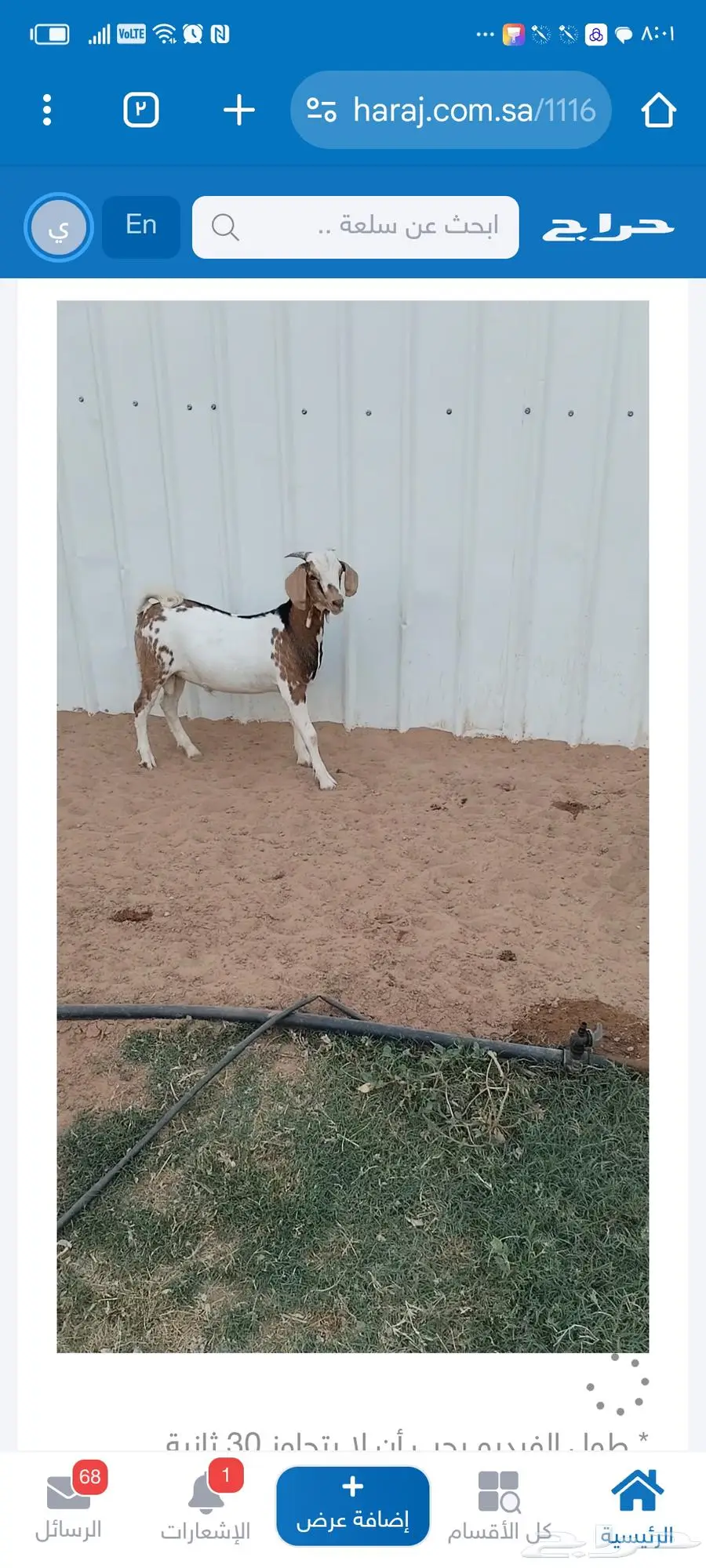Go to the browser home page
Image resolution: width=706 pixels, height=1568 pixels.
pos(658,110)
